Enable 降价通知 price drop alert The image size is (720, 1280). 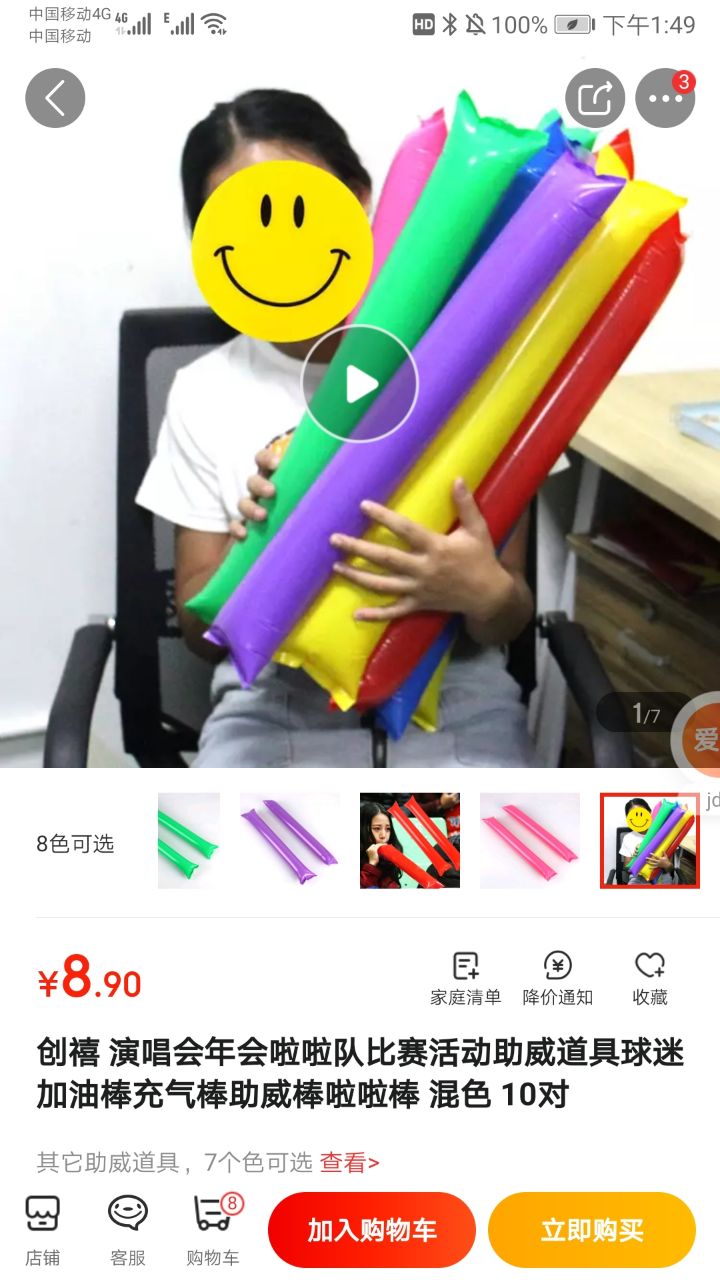(558, 978)
